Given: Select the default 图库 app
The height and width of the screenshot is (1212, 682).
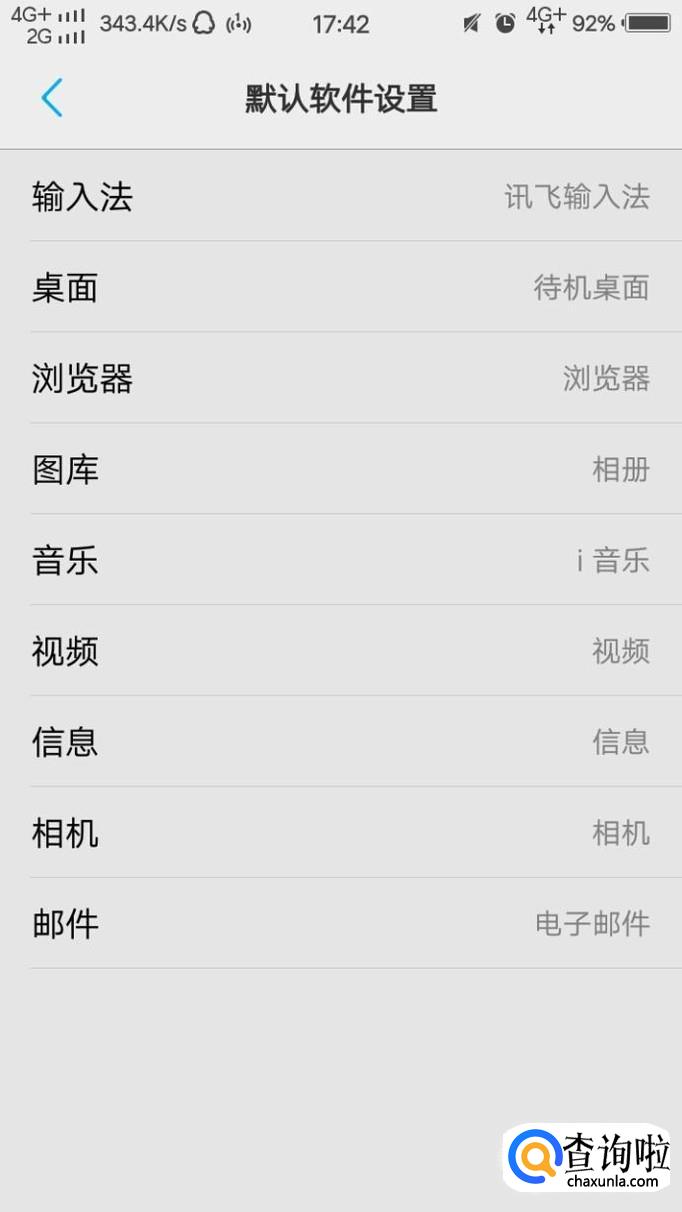Looking at the screenshot, I should [x=340, y=470].
